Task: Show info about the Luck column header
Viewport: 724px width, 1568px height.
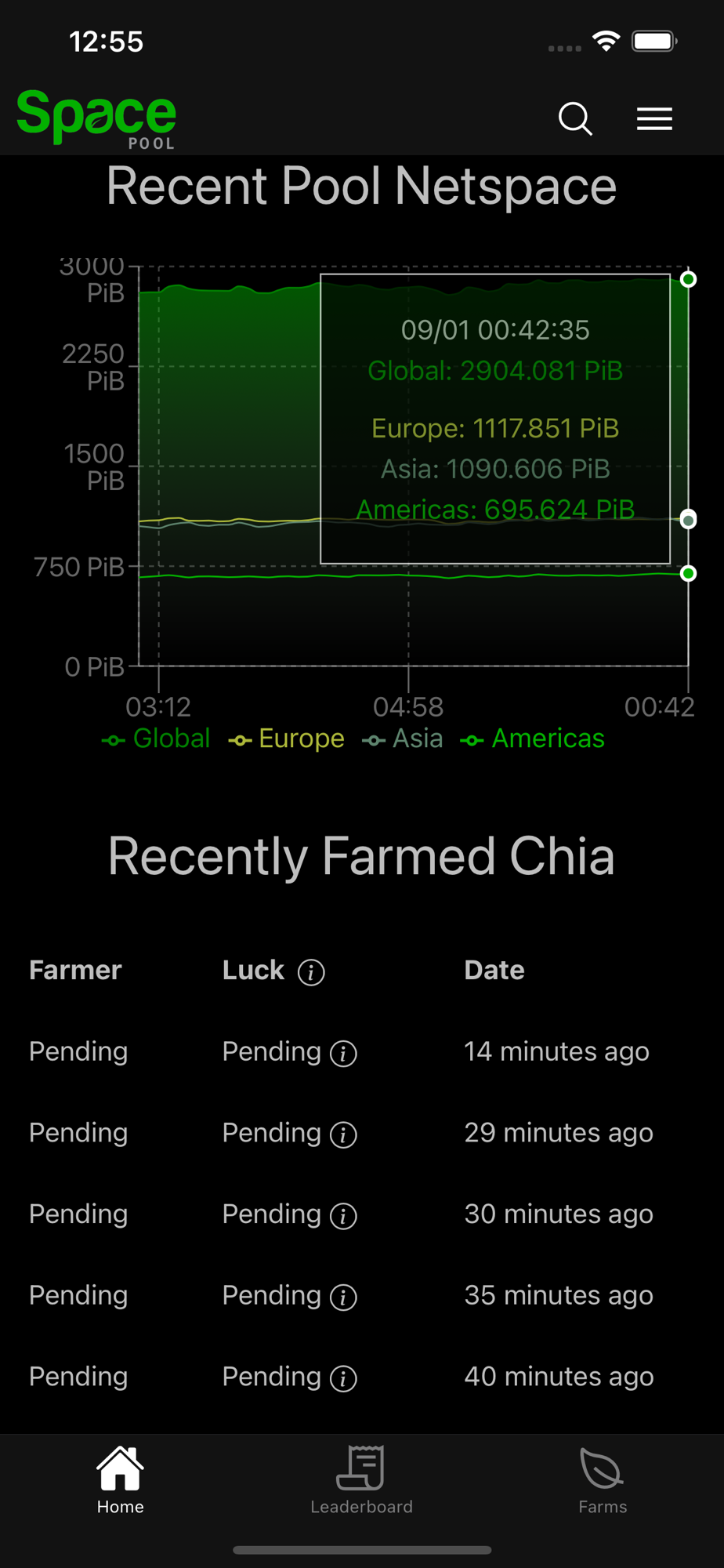Action: 311,972
